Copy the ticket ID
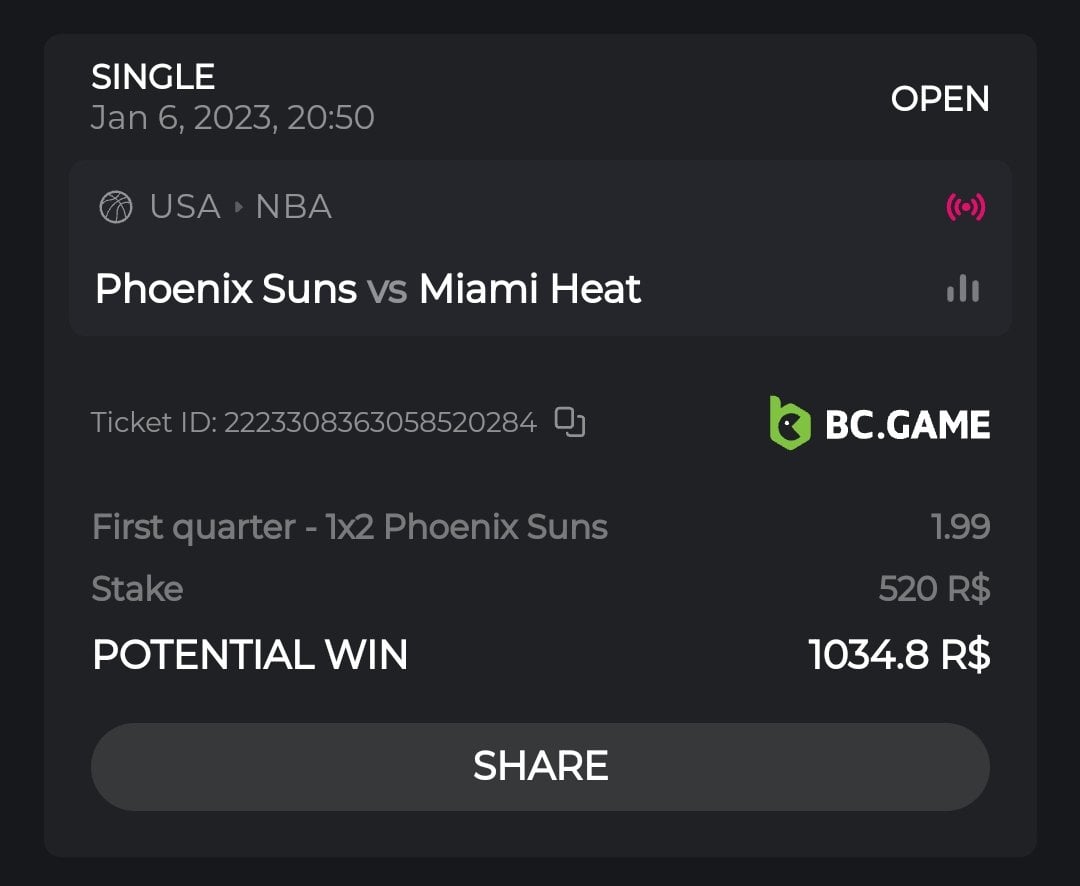 tap(570, 422)
